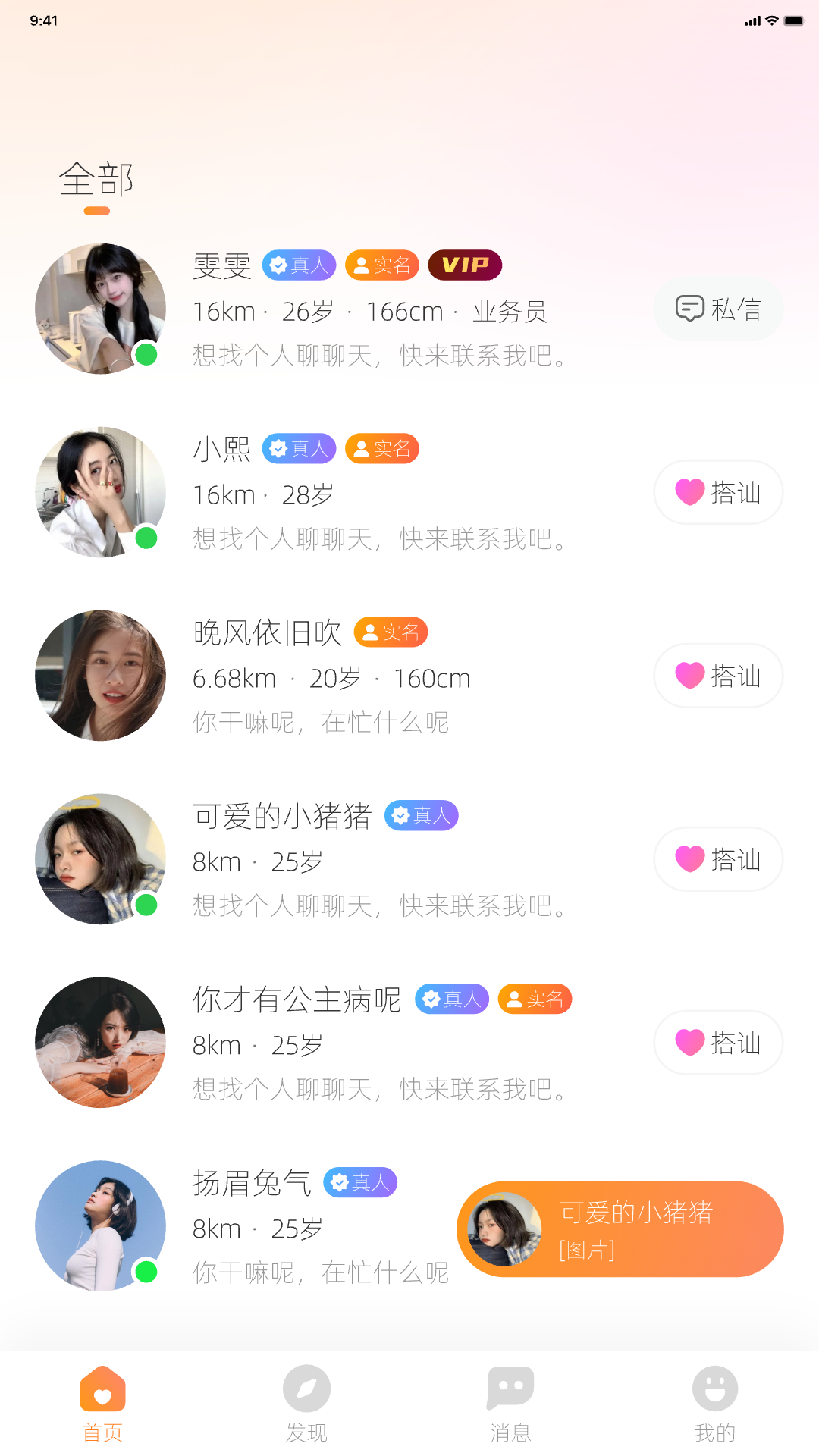Viewport: 819px width, 1456px height.
Task: Tap 搭讪 for 你才有公主病呢
Action: click(x=718, y=1043)
